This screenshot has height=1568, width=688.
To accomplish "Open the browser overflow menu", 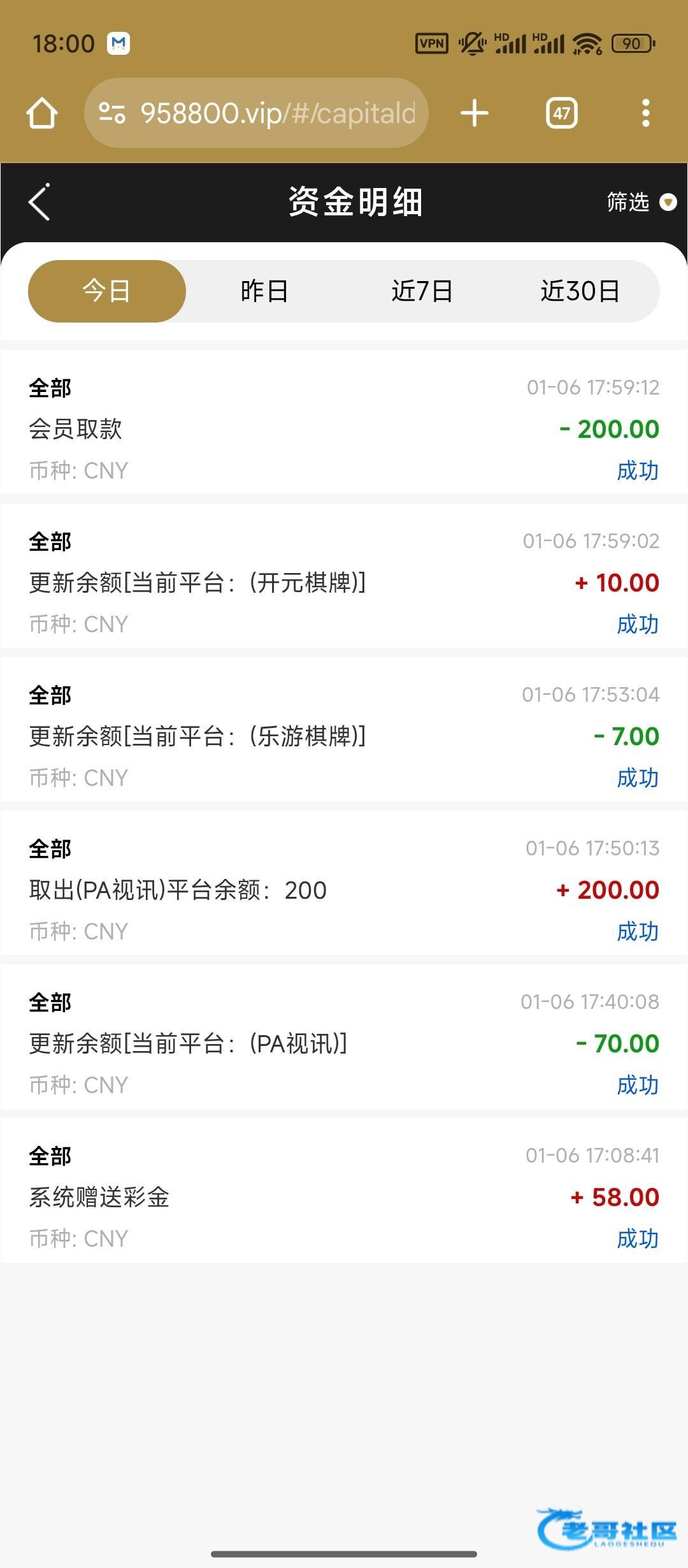I will (645, 113).
